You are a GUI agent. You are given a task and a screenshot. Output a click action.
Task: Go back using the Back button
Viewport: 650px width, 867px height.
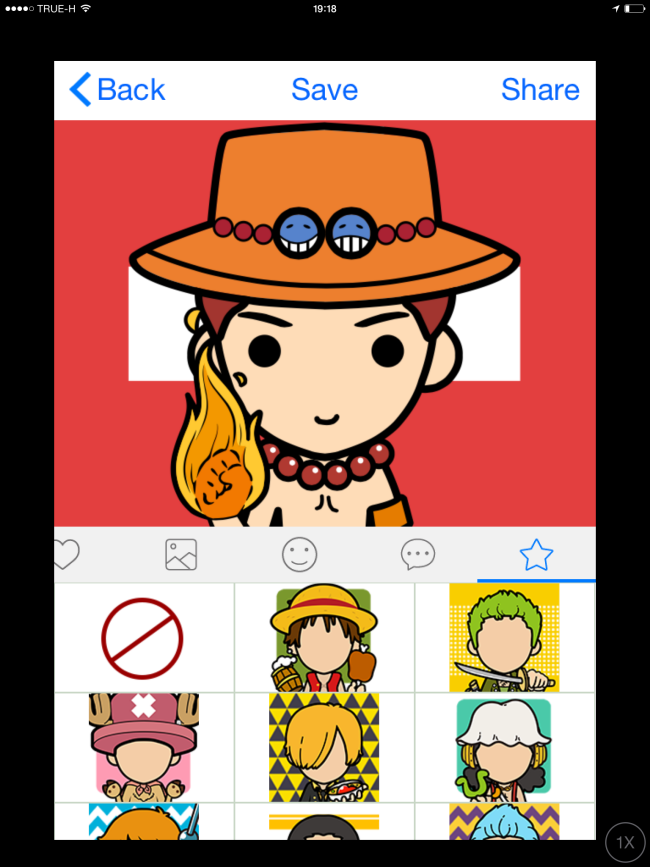click(117, 90)
